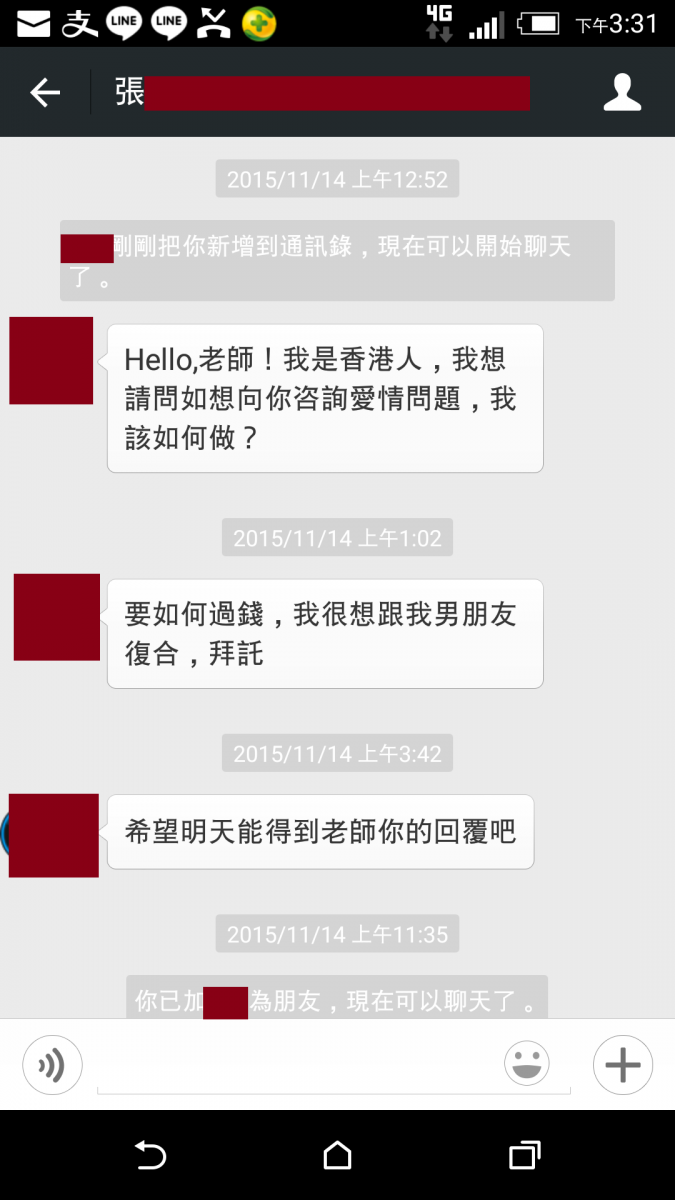Image resolution: width=675 pixels, height=1200 pixels.
Task: Tap avatar beside the 希望明天 message
Action: coord(54,835)
